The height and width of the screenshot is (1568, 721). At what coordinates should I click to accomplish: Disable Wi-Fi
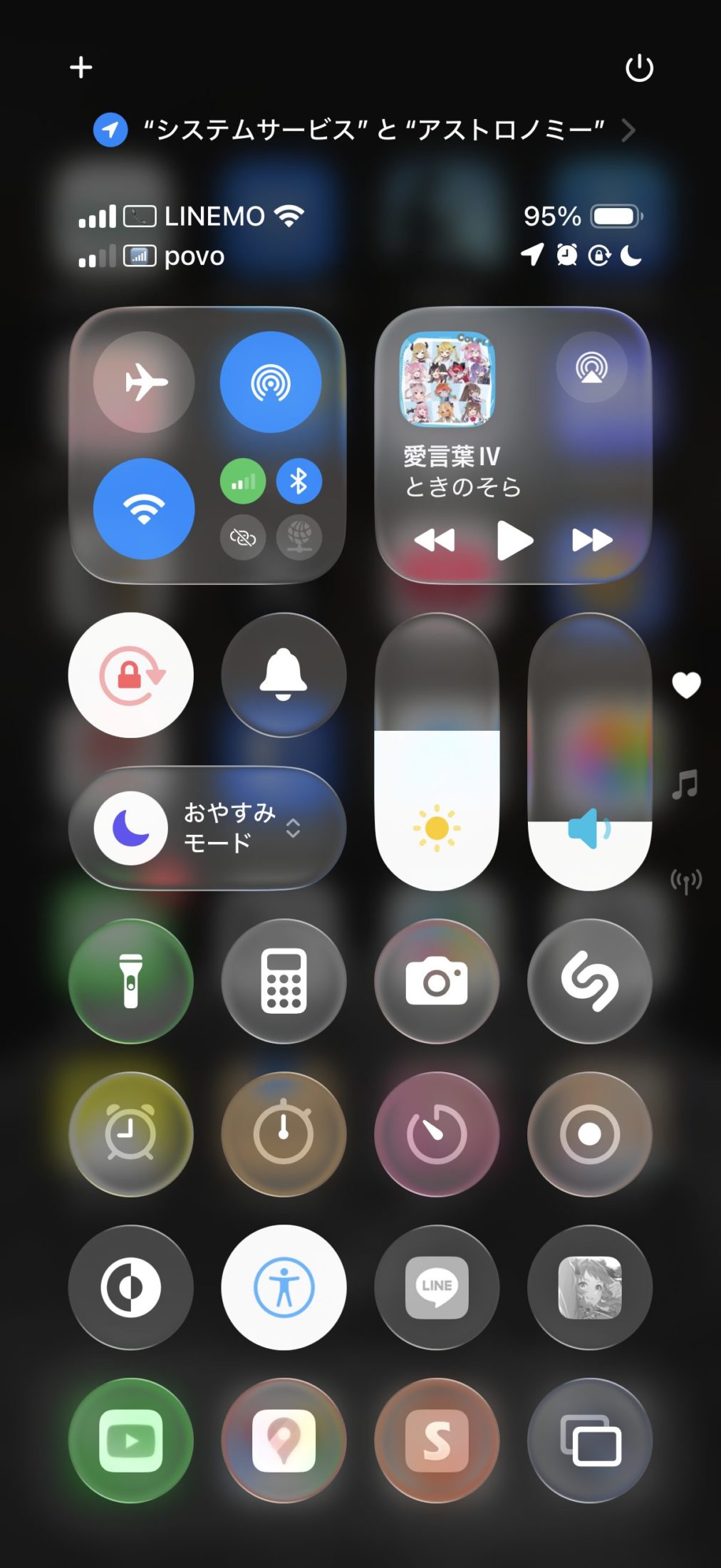144,509
